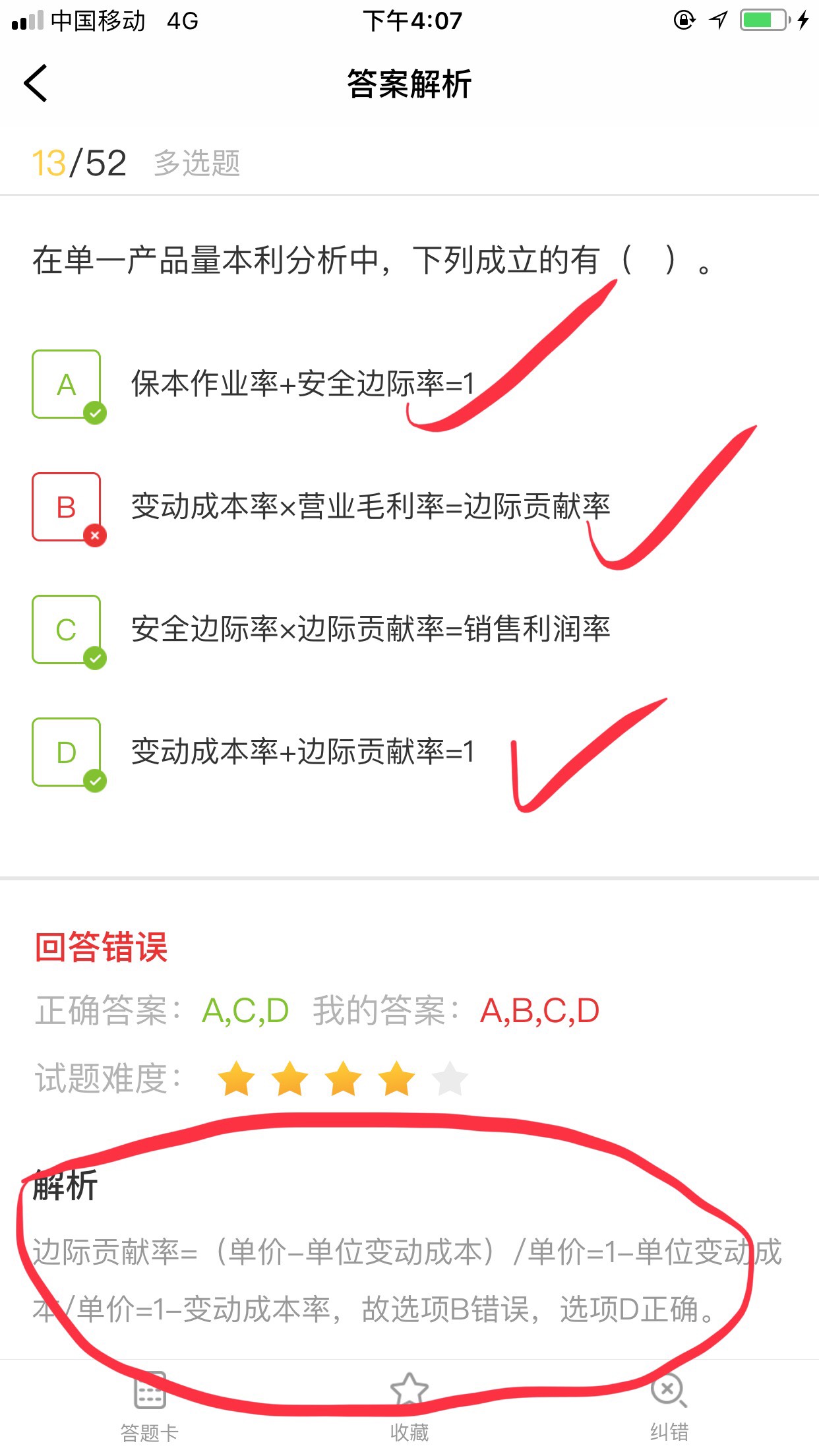Select option B 变动成本率×营业毛利率

67,507
